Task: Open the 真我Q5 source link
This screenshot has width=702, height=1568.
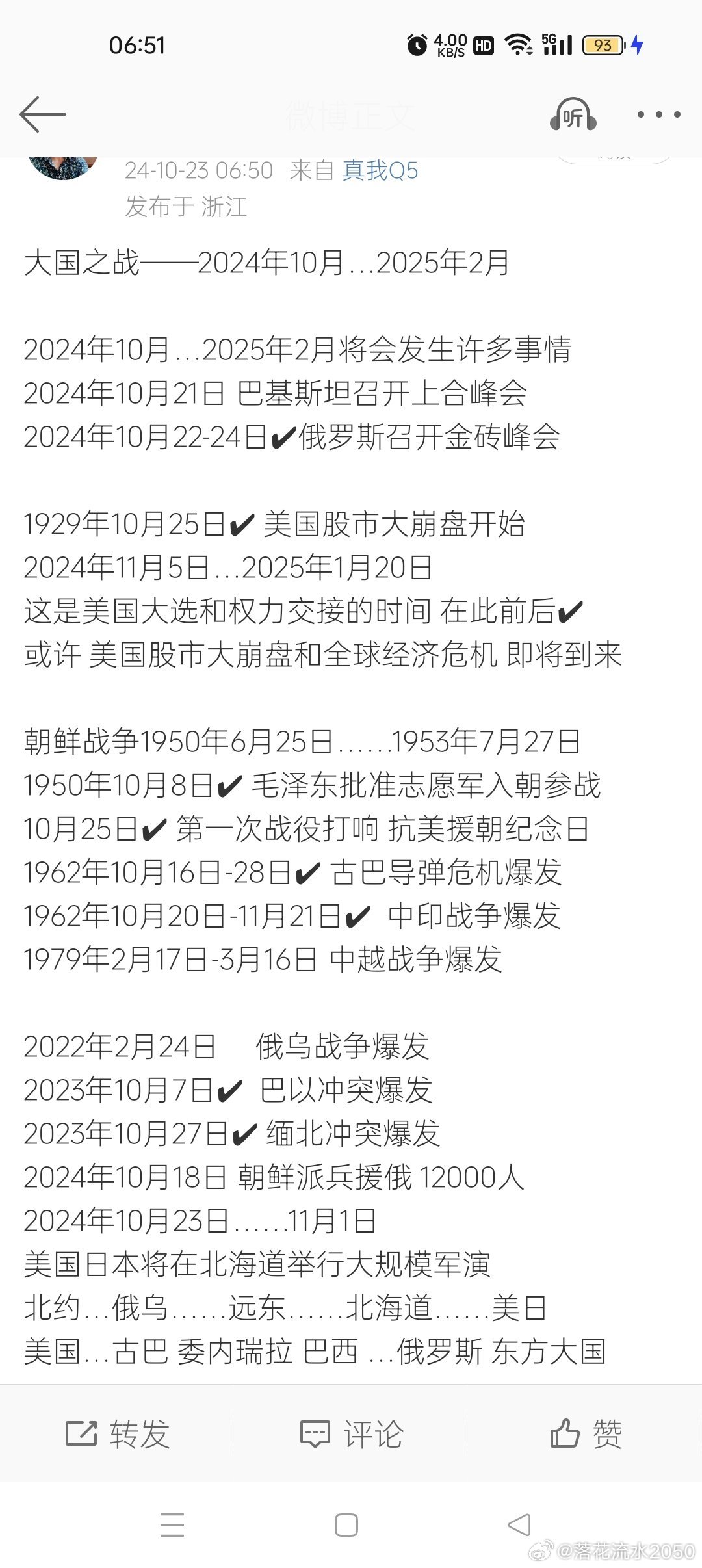Action: point(380,170)
